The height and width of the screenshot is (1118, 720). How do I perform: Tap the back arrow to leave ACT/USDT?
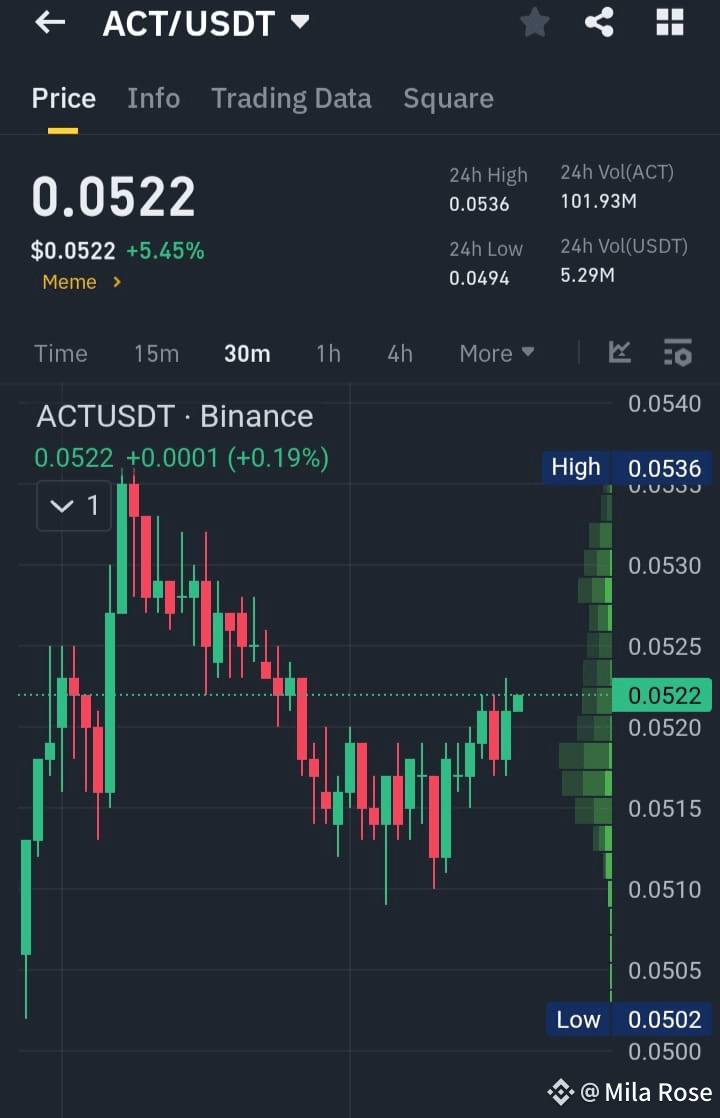48,23
